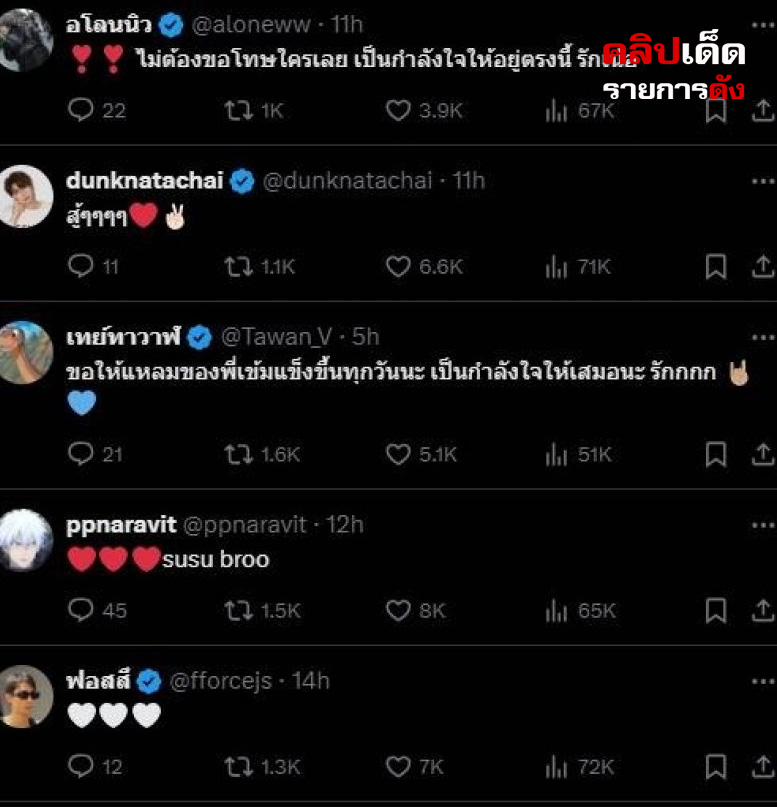Share the dunknatachai tweet
The width and height of the screenshot is (777, 807).
[x=762, y=267]
